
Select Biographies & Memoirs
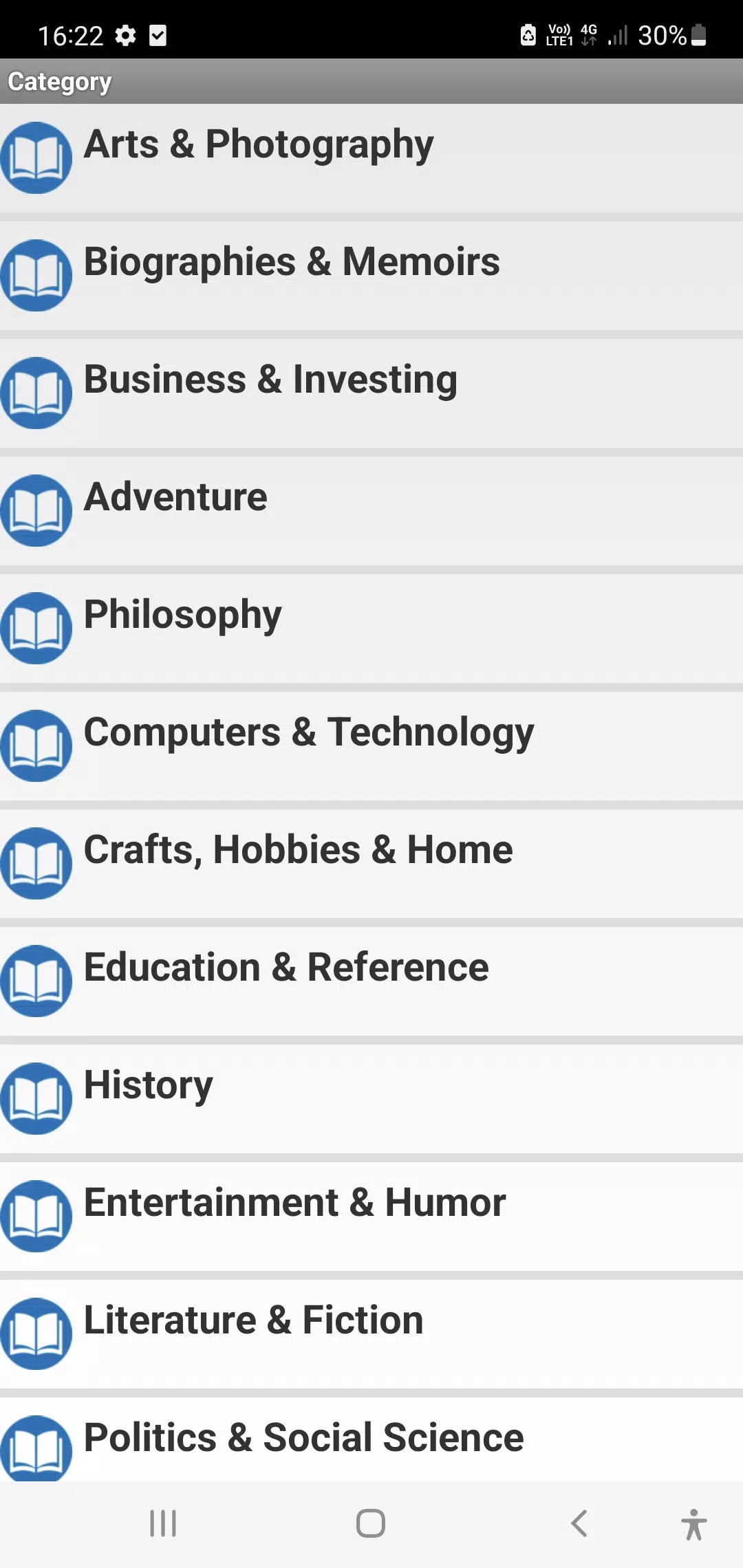[371, 276]
